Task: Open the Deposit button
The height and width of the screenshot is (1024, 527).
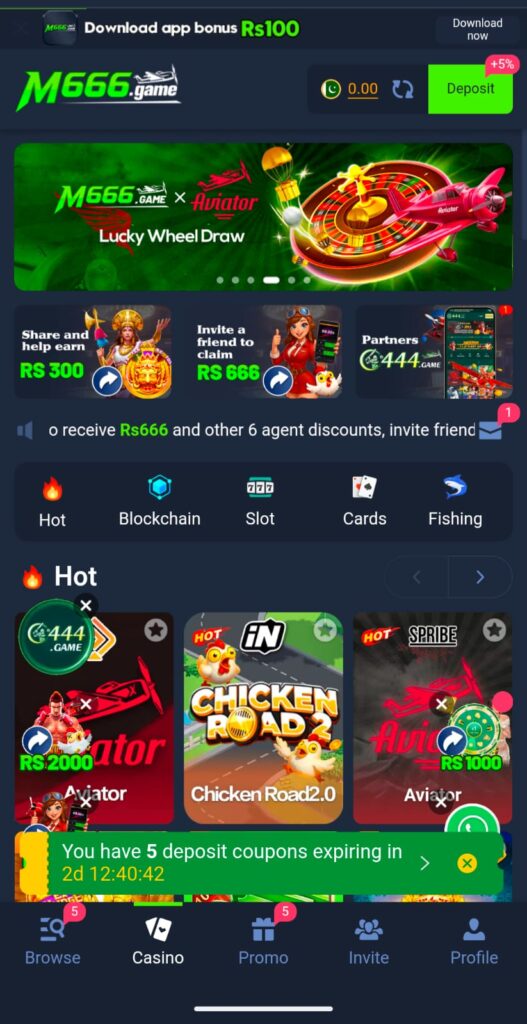Action: 470,89
